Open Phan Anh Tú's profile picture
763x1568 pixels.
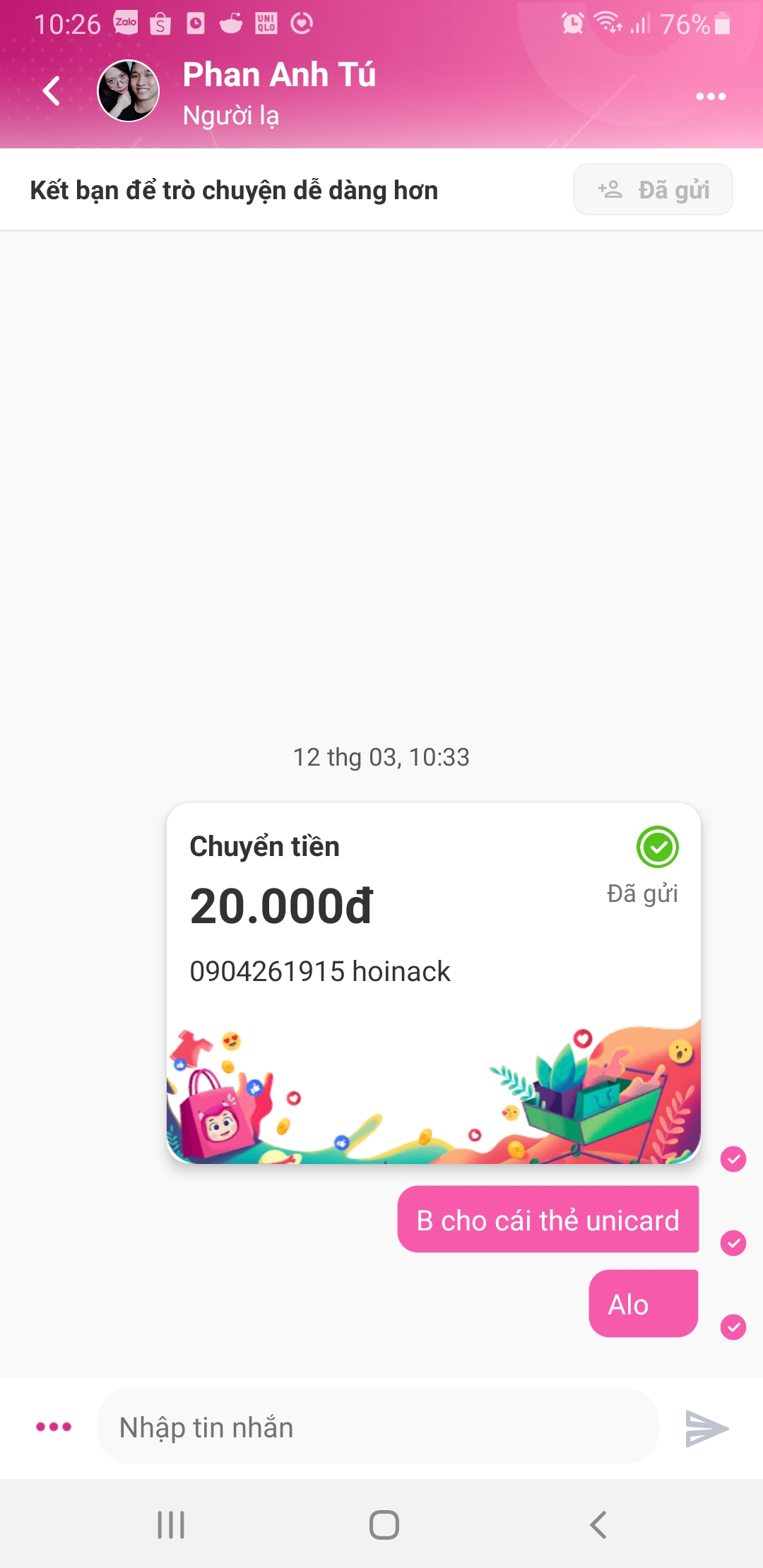[128, 91]
